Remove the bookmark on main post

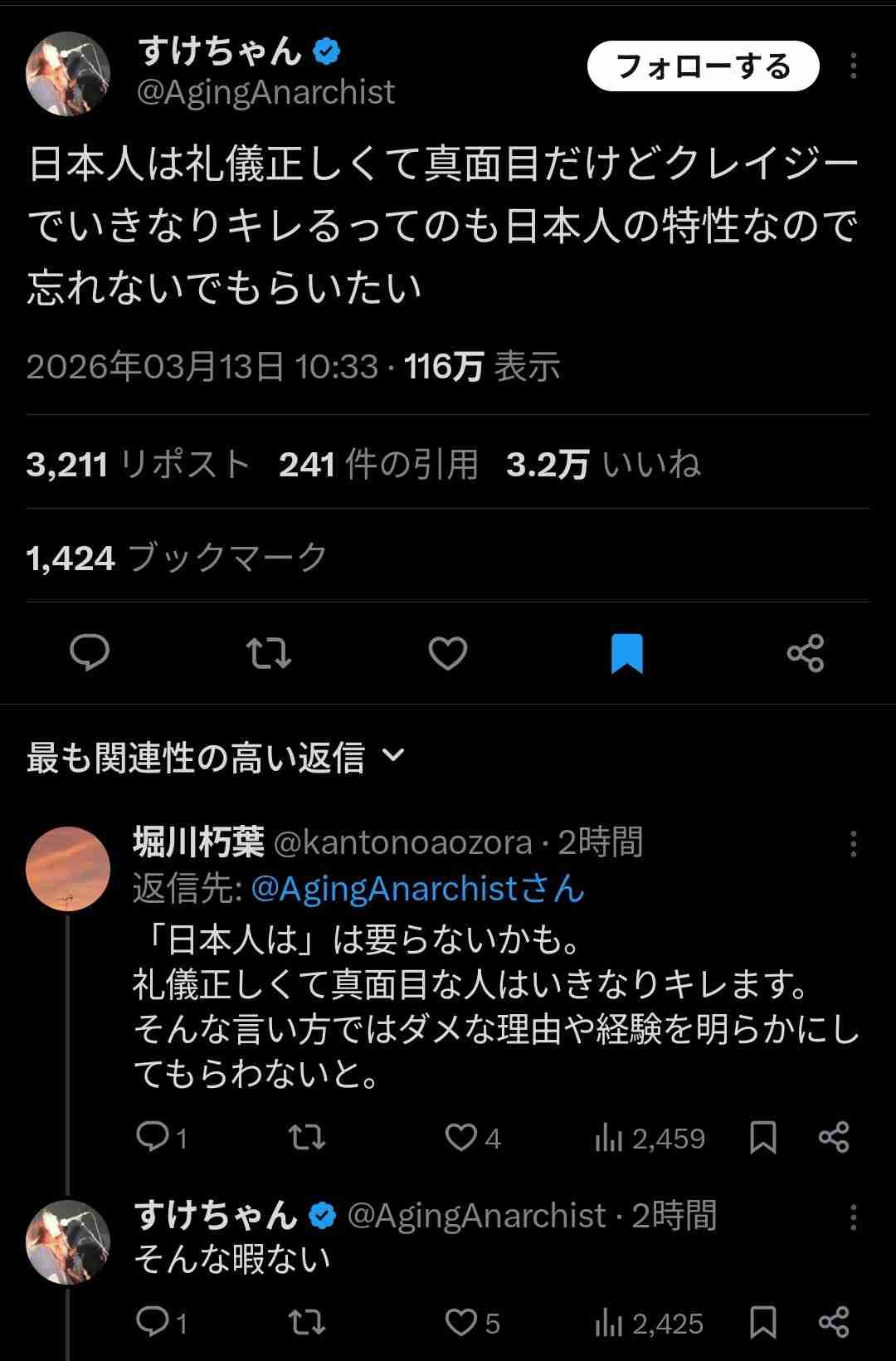pos(627,652)
